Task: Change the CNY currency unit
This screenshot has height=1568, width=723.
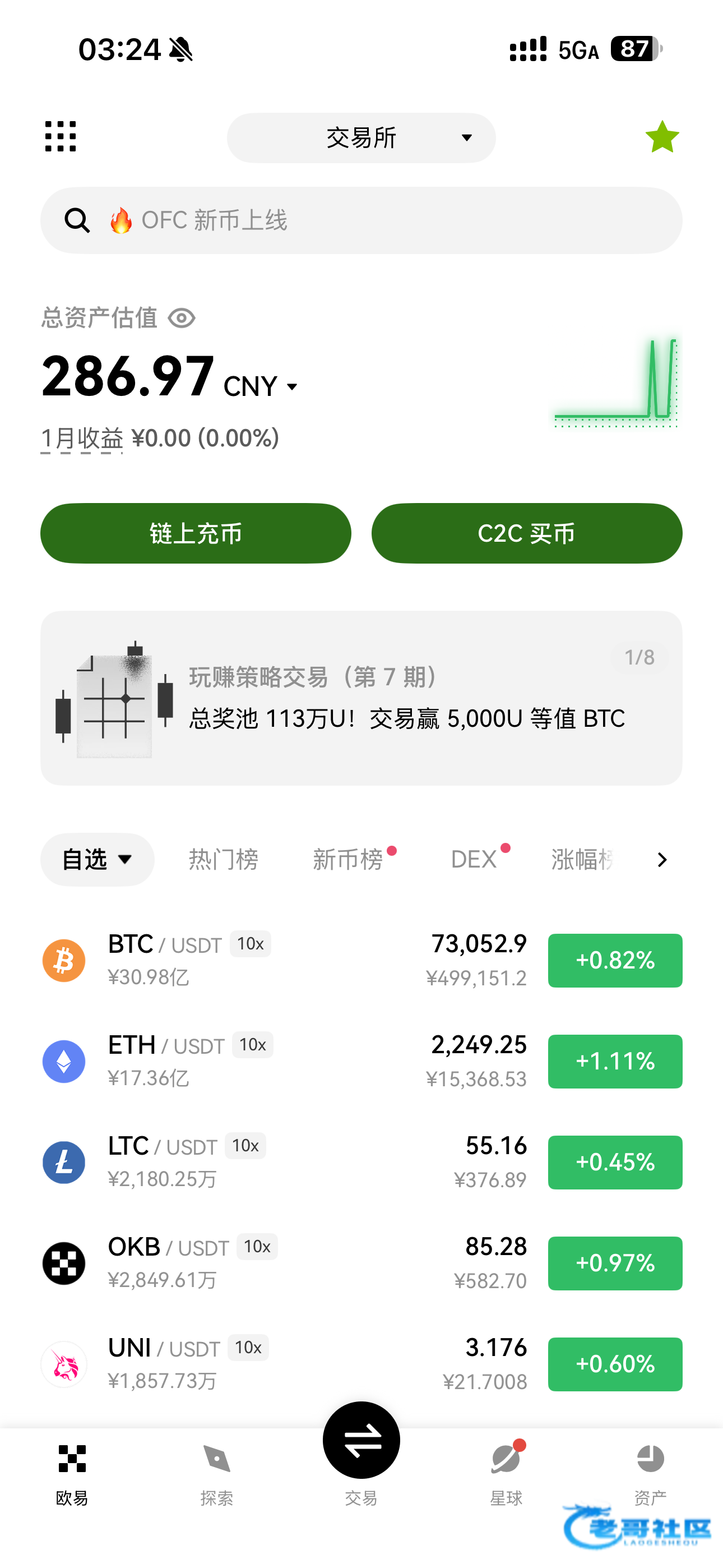Action: click(x=262, y=386)
